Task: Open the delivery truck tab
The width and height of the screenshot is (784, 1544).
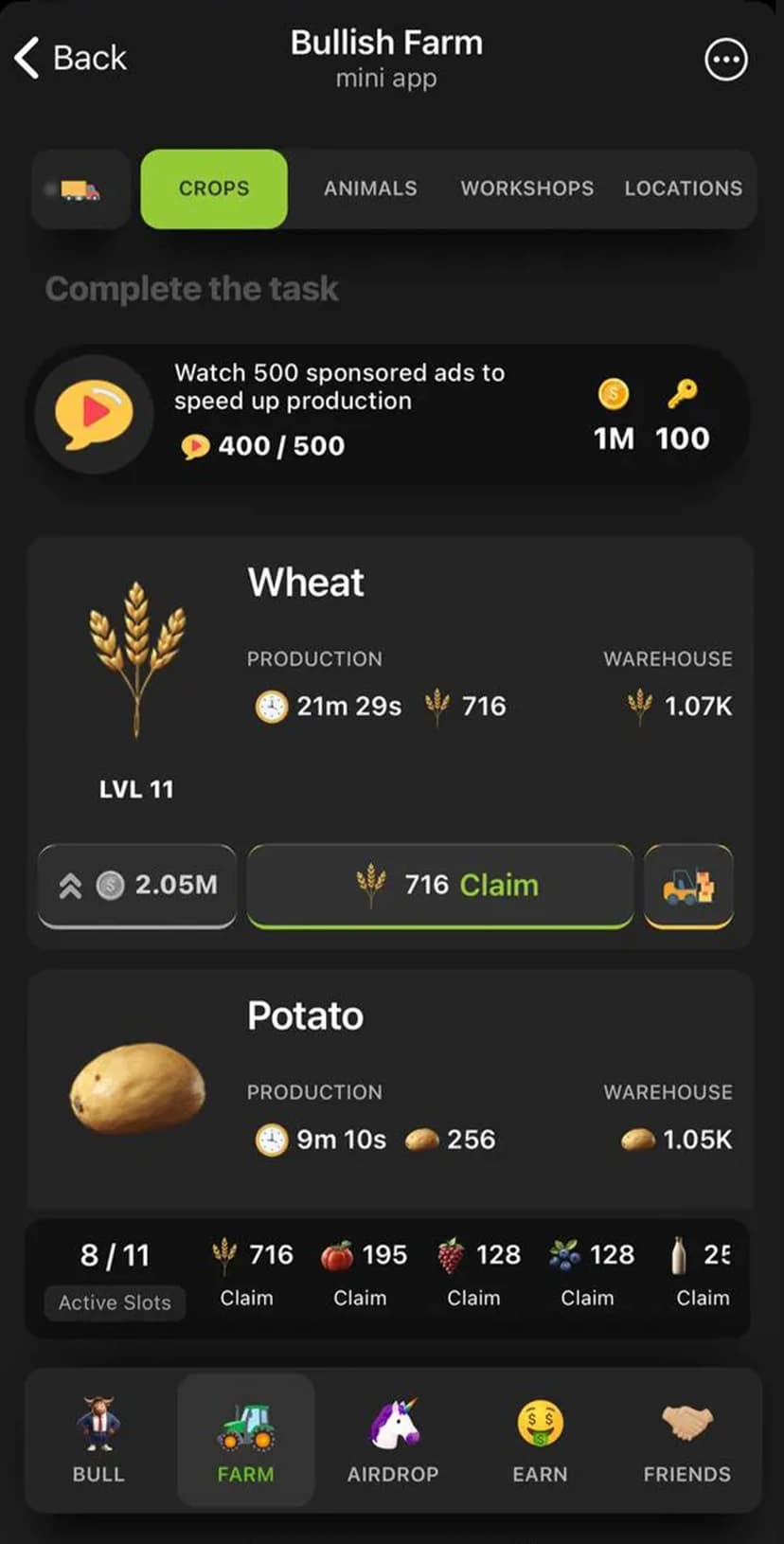Action: click(80, 189)
